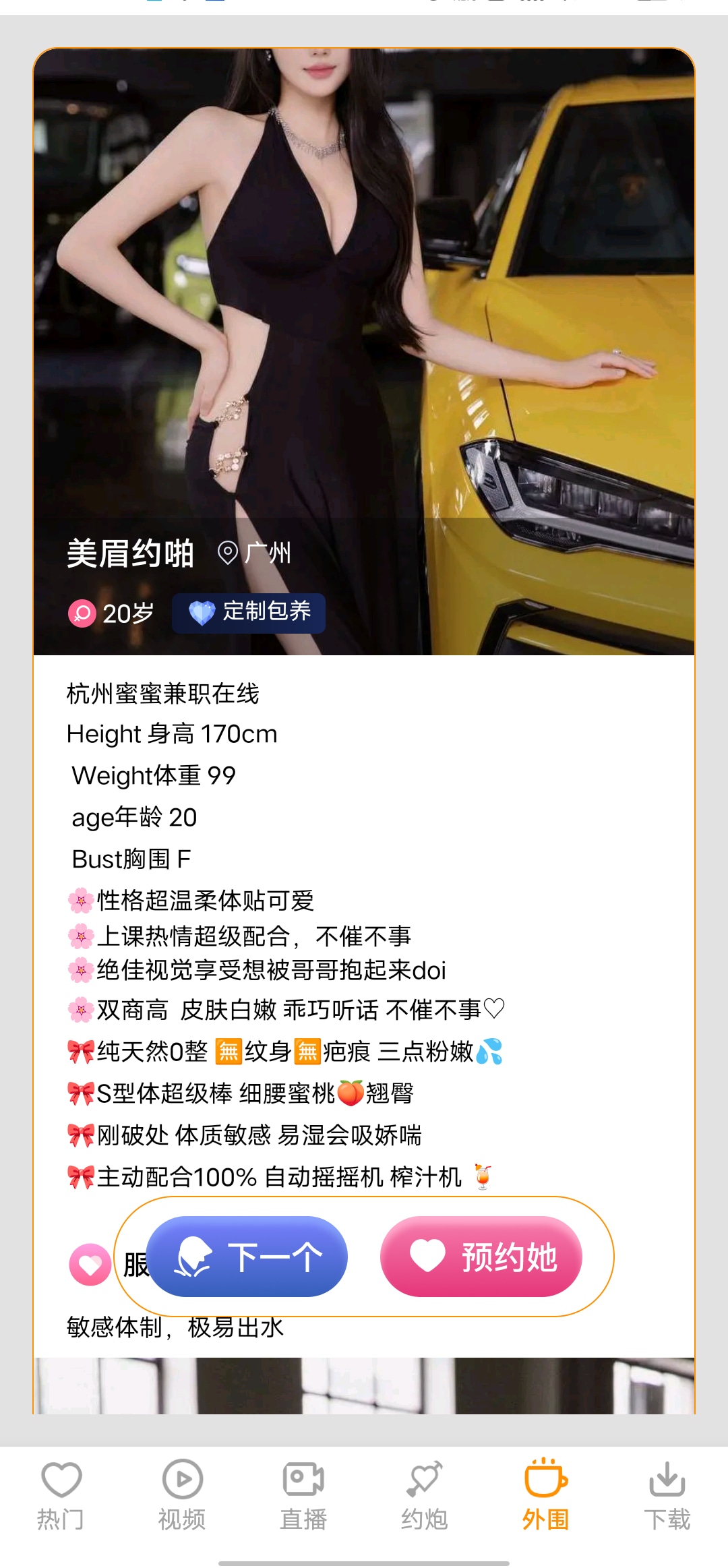Tap the 定制包养 tag
The height and width of the screenshot is (1568, 728).
click(249, 613)
